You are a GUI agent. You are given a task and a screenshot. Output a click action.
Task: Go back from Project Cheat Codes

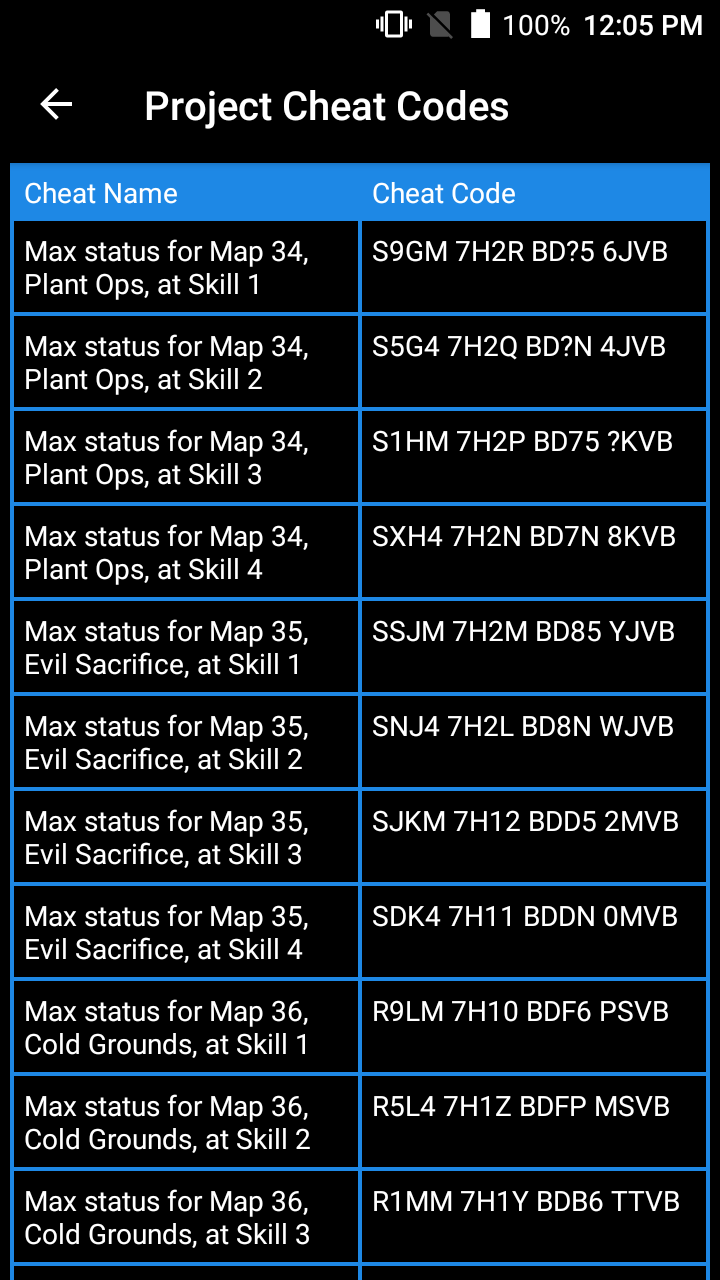[56, 105]
